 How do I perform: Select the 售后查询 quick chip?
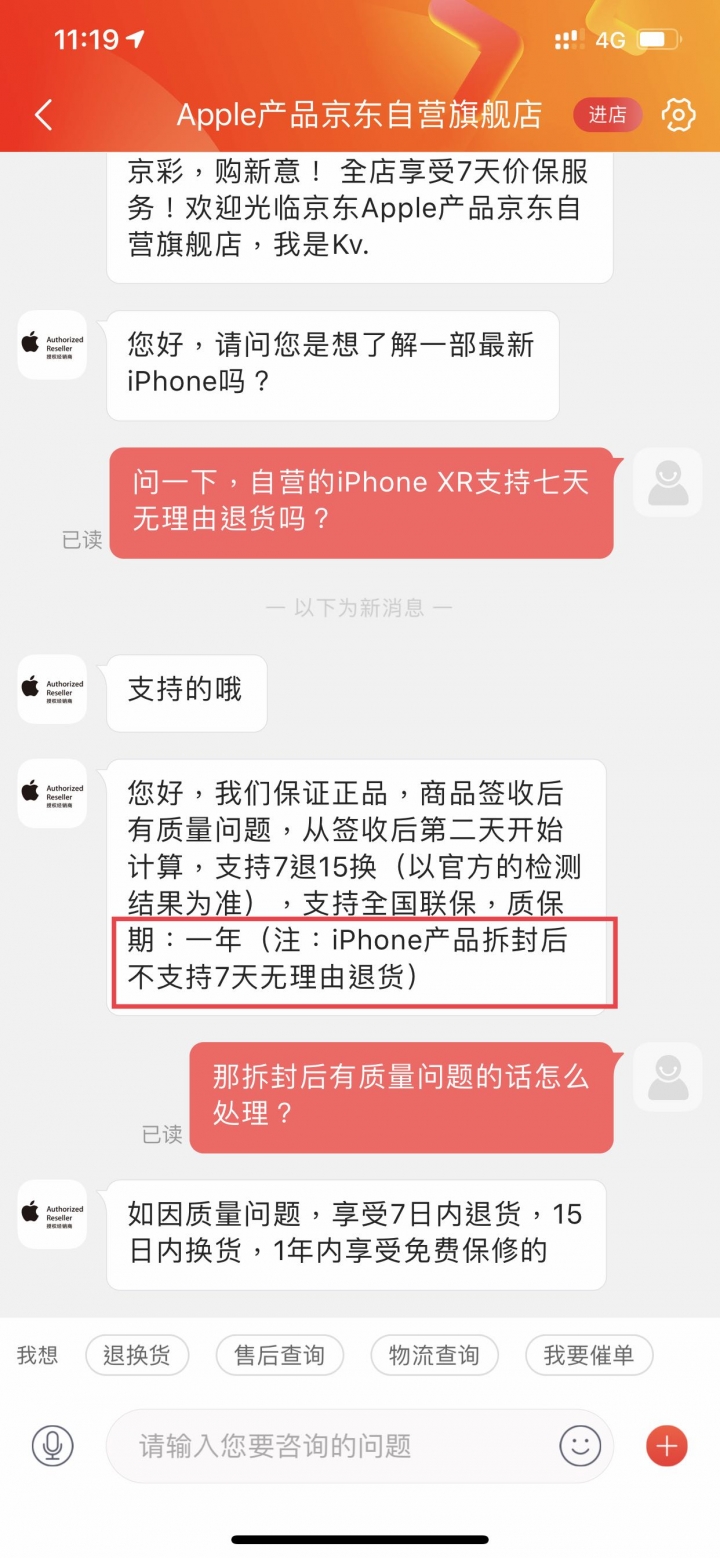279,1355
